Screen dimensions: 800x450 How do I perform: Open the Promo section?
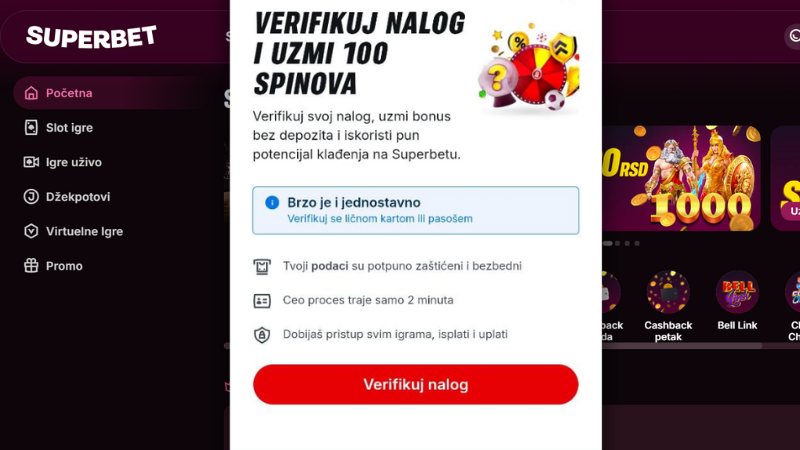click(x=63, y=266)
